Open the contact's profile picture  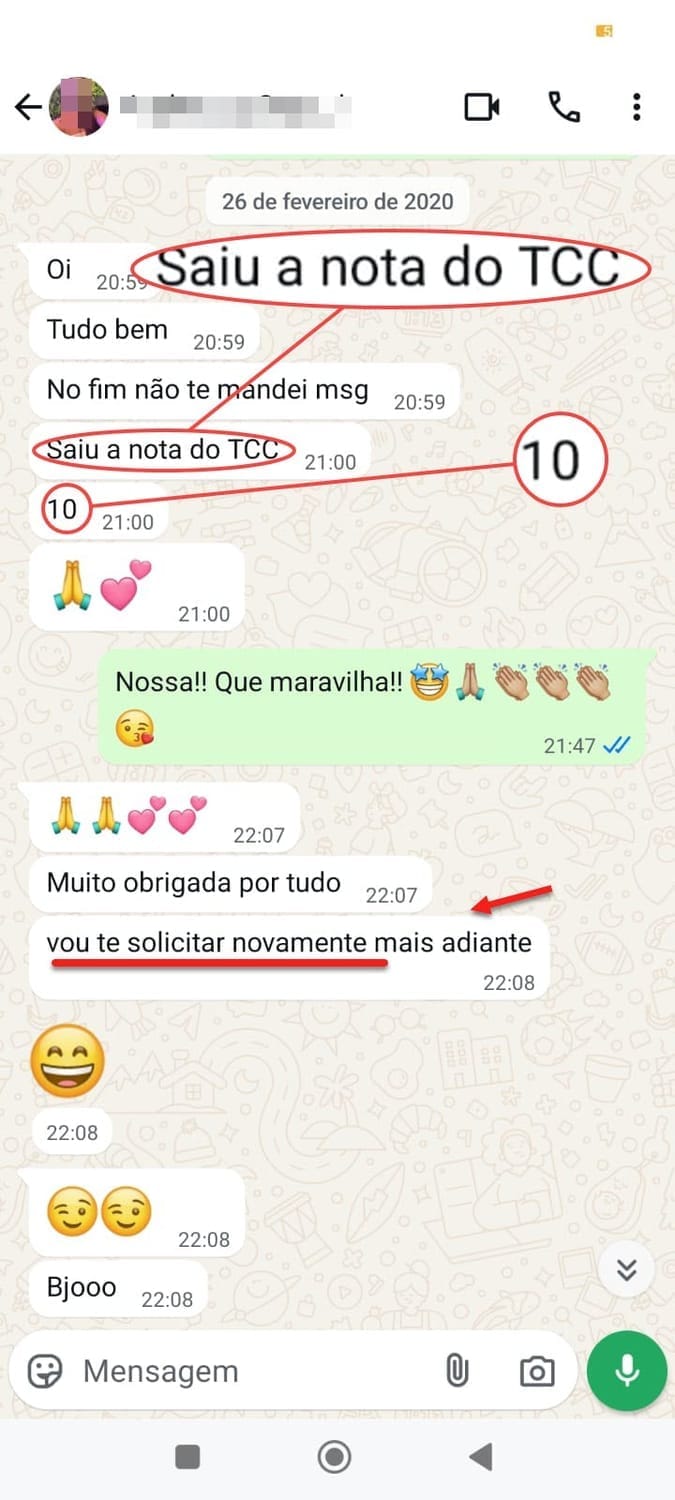tap(79, 107)
